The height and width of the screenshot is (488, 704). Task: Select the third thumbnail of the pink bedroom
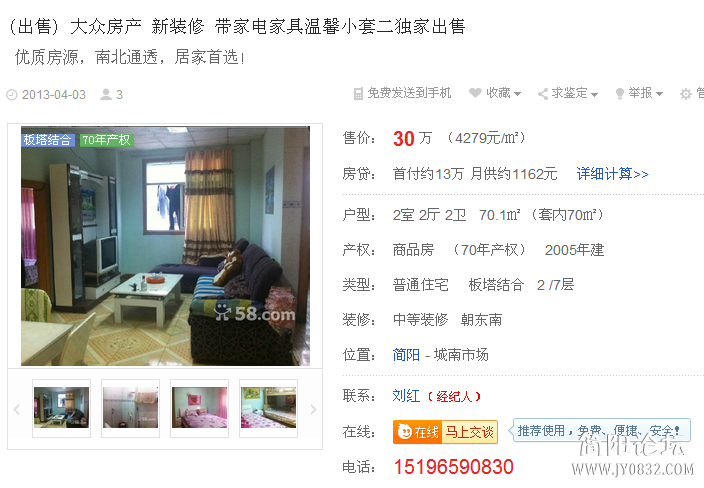(x=199, y=408)
